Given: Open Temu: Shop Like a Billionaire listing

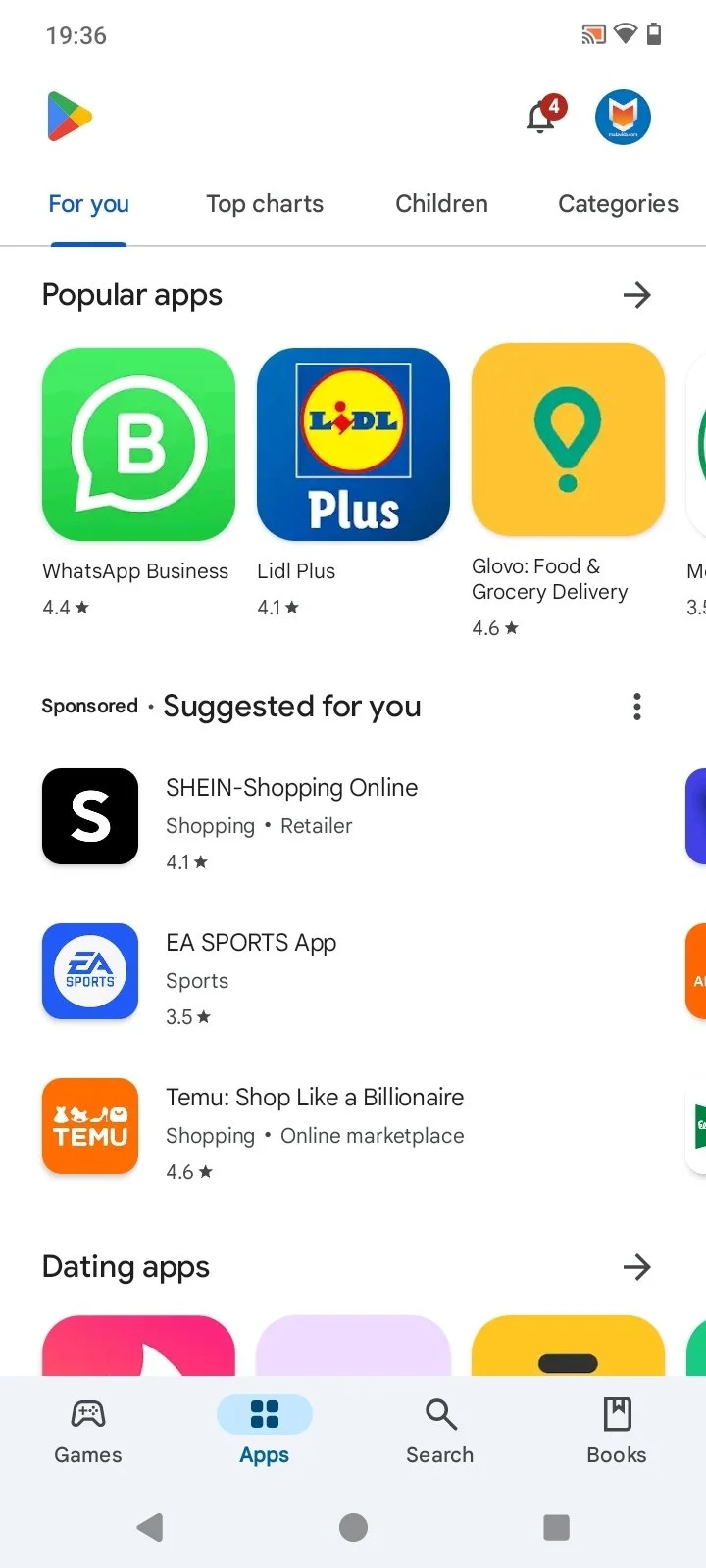Looking at the screenshot, I should (x=315, y=1097).
